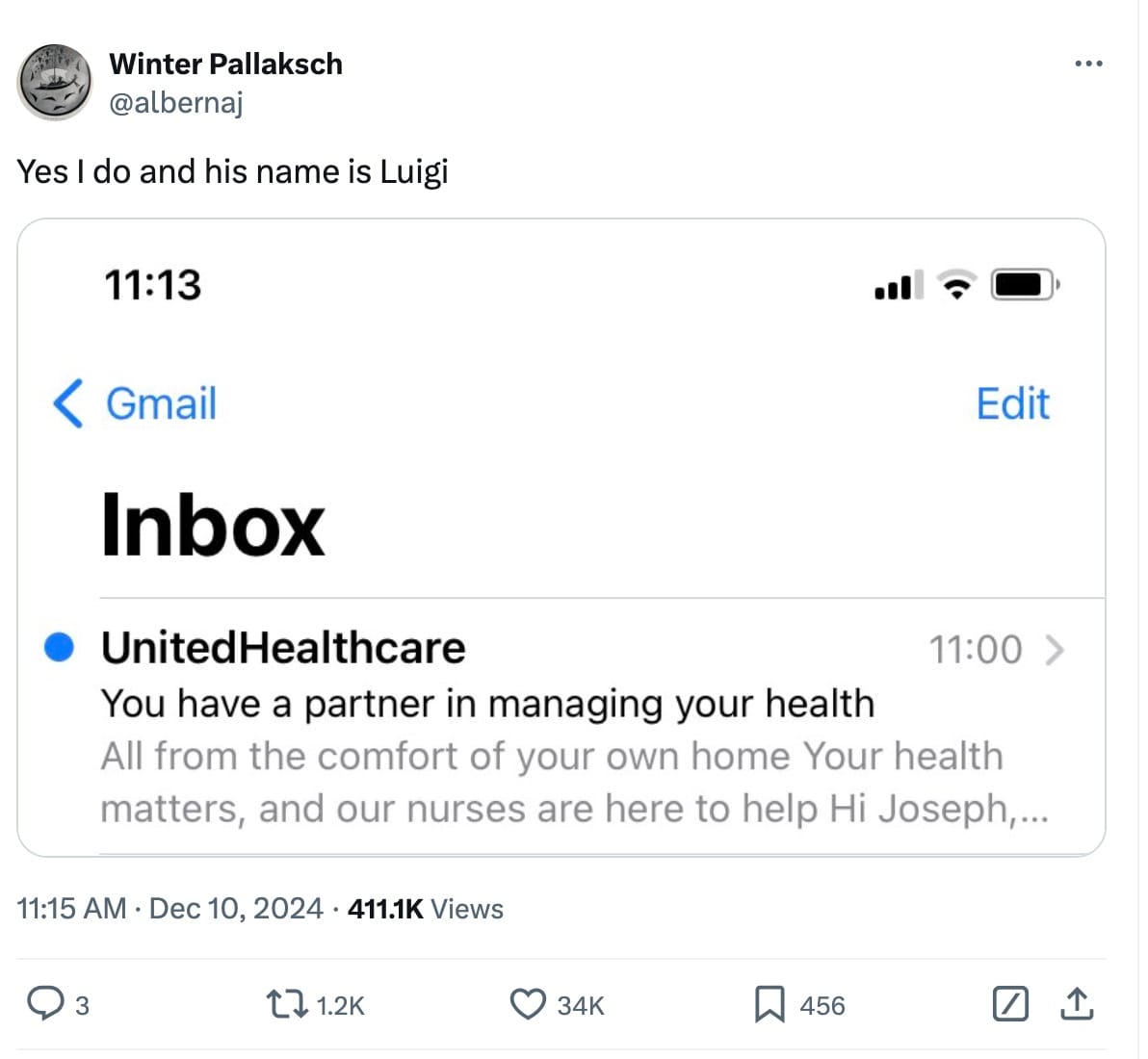Like this tweet
1148x1059 pixels.
pyautogui.click(x=528, y=1004)
